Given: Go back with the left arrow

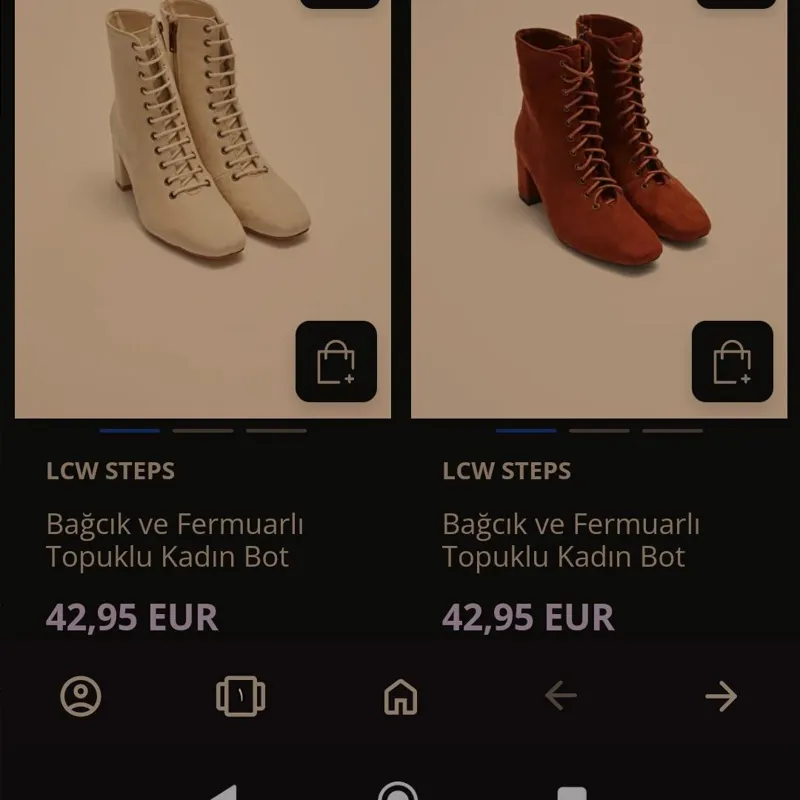Looking at the screenshot, I should pos(561,696).
